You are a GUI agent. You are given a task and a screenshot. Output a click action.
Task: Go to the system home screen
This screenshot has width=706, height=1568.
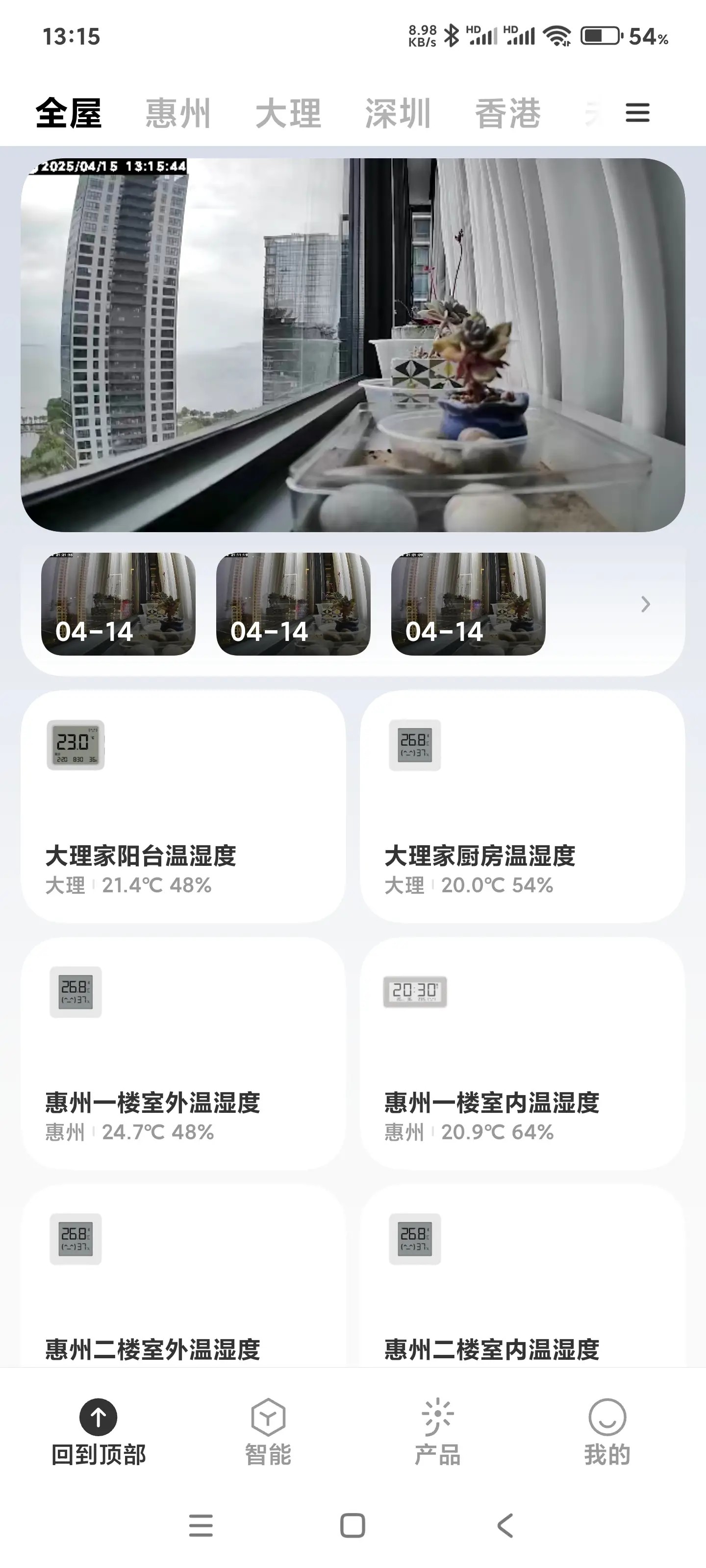(353, 1525)
